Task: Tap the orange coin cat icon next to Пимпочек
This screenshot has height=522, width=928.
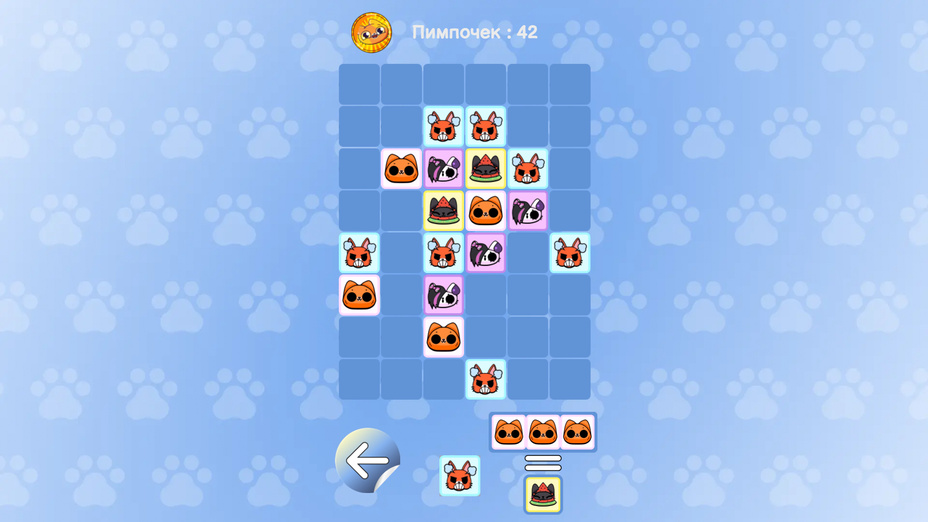Action: 371,33
